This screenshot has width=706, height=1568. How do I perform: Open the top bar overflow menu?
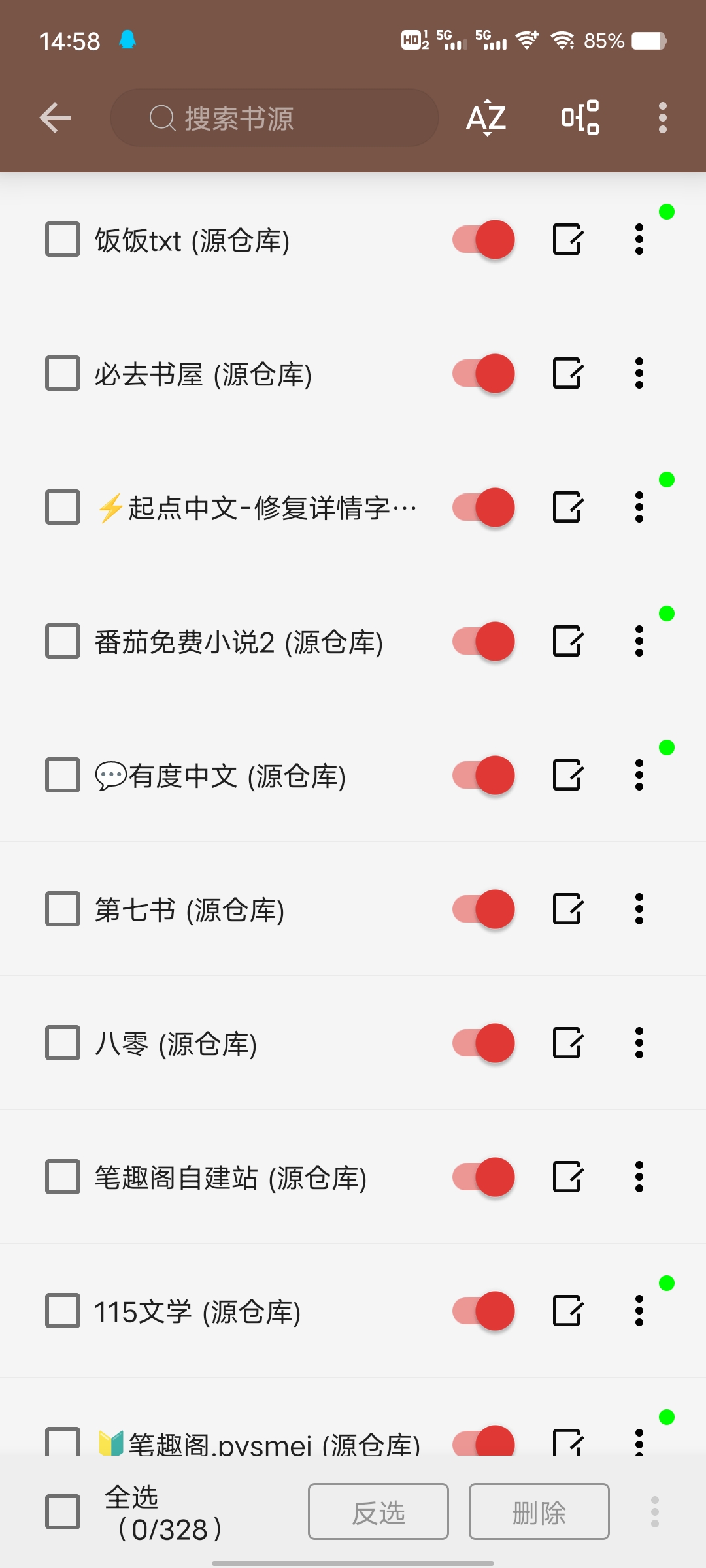point(663,118)
